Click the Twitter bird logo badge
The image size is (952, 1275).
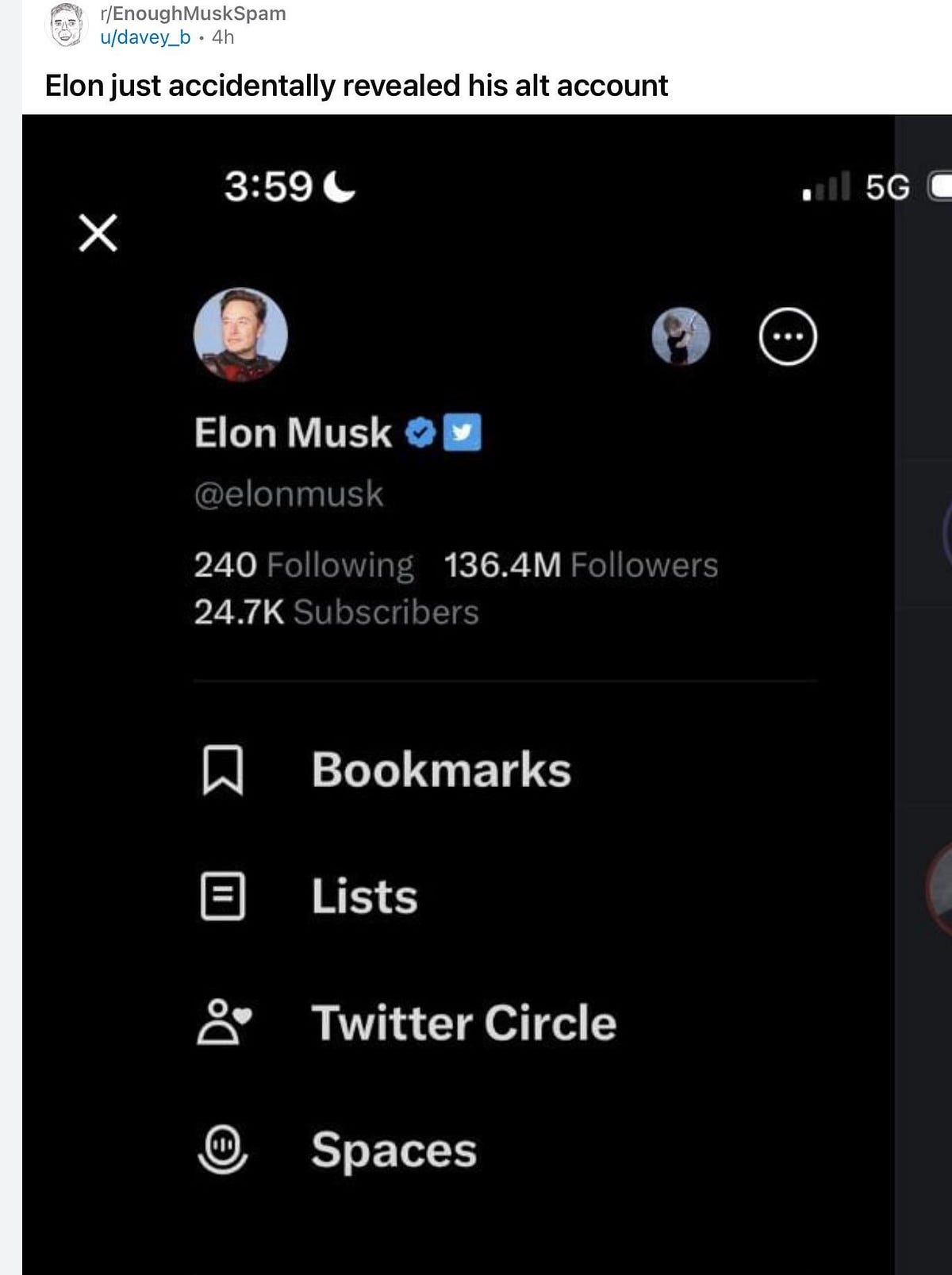463,433
